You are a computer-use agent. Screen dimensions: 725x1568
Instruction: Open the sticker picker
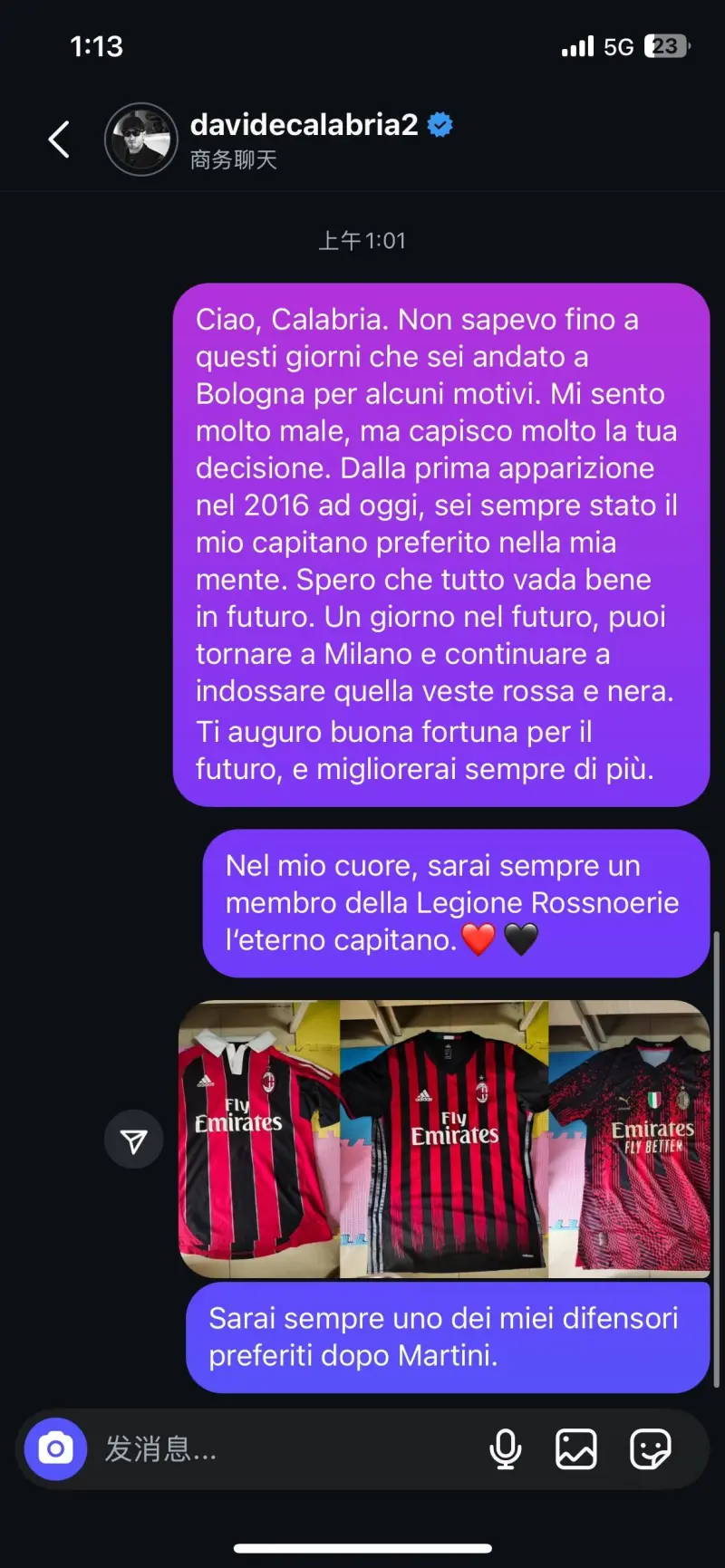click(x=650, y=1449)
